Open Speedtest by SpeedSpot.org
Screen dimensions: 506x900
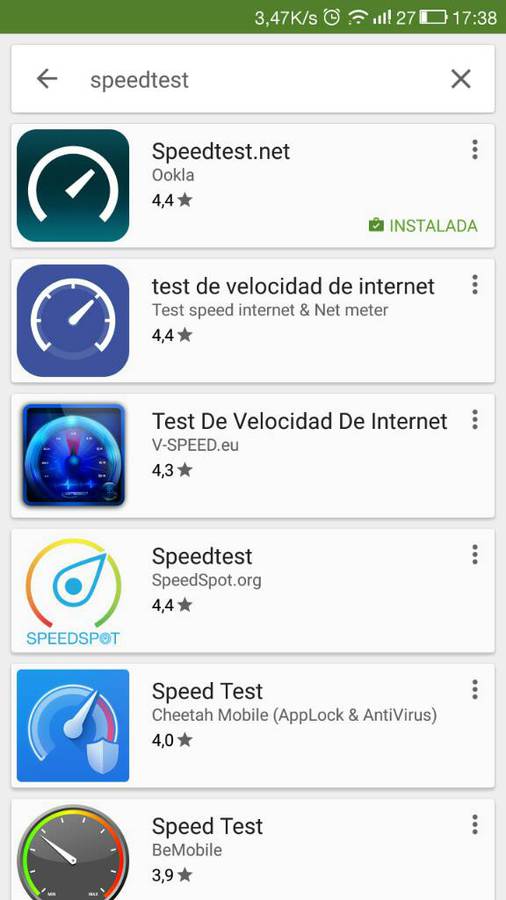click(x=252, y=591)
